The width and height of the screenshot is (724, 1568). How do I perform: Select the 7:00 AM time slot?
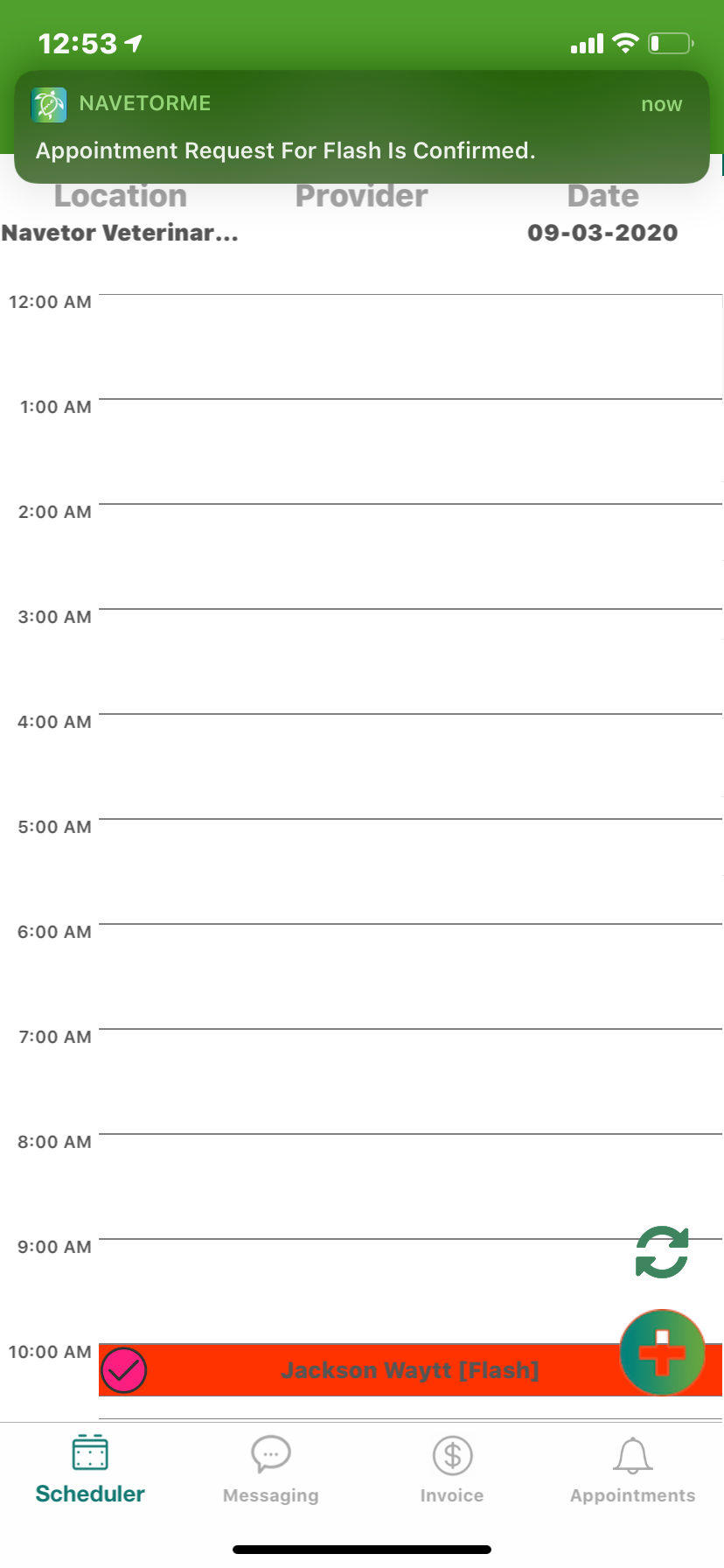[x=410, y=1081]
